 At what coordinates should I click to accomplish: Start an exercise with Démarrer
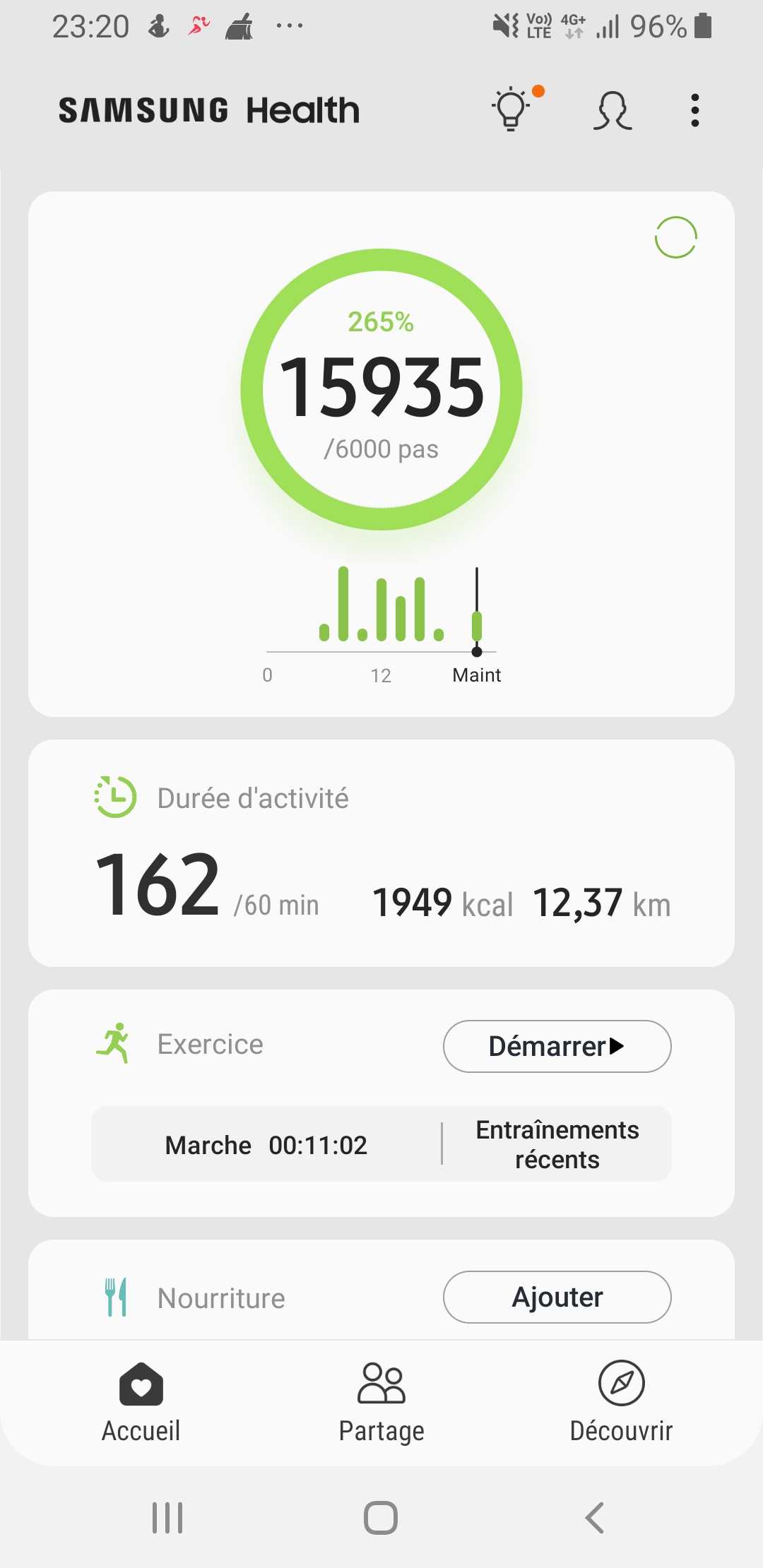[557, 1046]
